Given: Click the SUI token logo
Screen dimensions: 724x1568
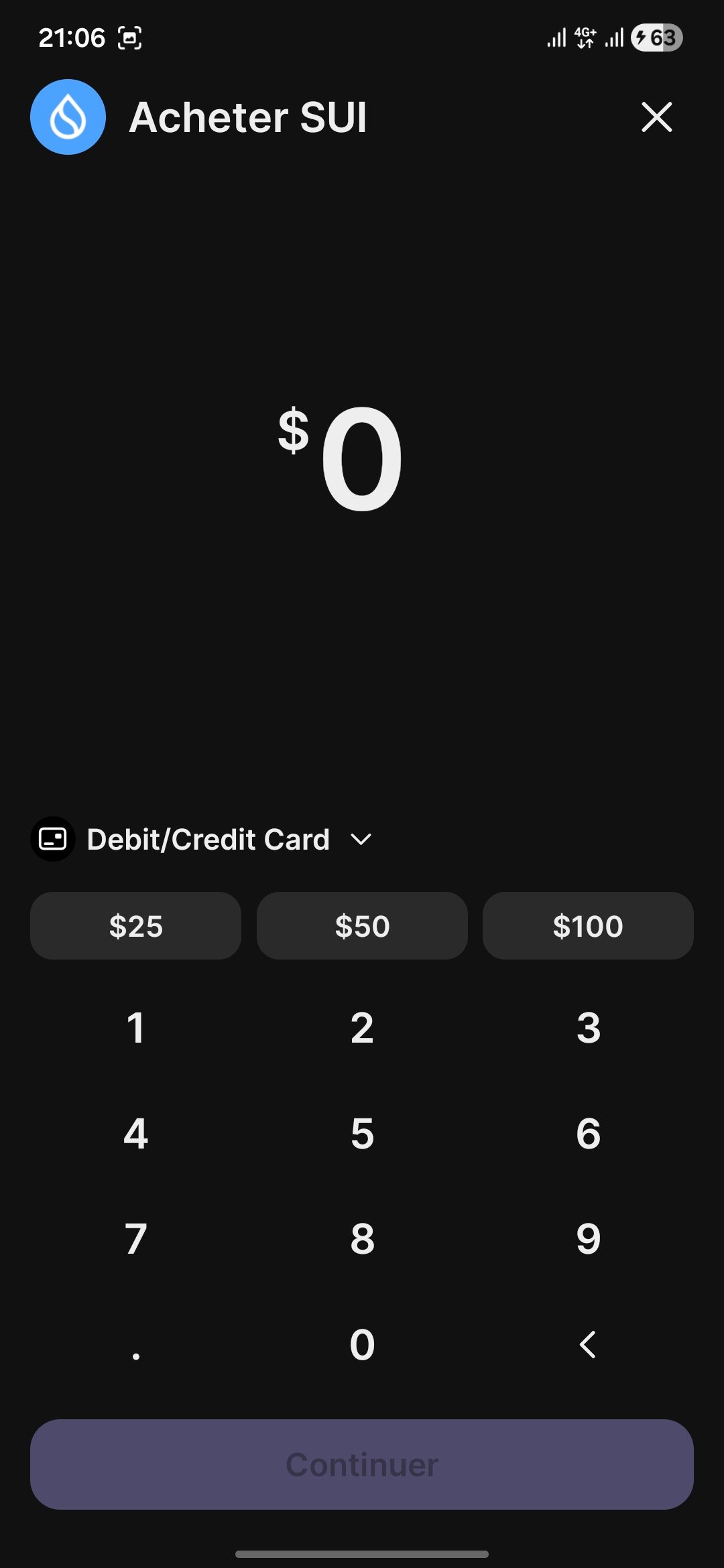Looking at the screenshot, I should point(68,117).
